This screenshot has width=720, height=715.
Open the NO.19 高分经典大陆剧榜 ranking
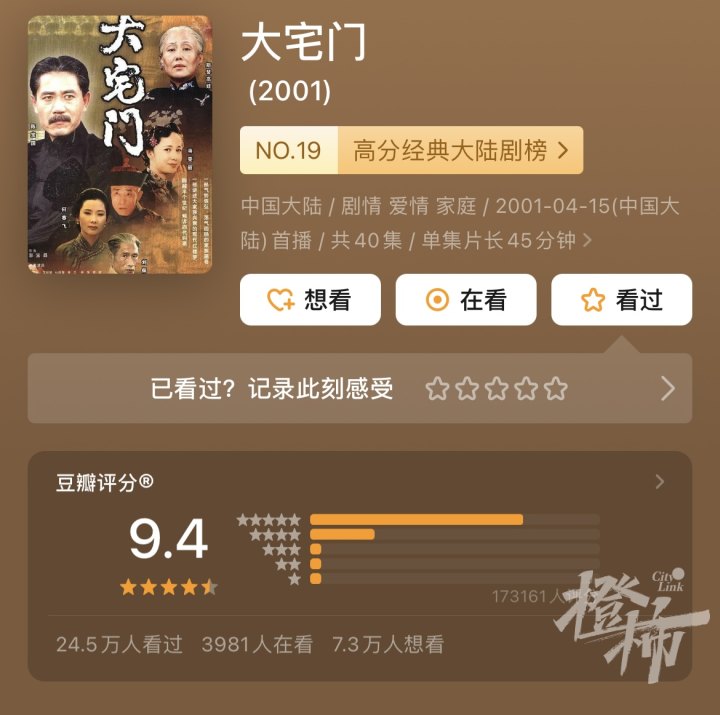(411, 151)
